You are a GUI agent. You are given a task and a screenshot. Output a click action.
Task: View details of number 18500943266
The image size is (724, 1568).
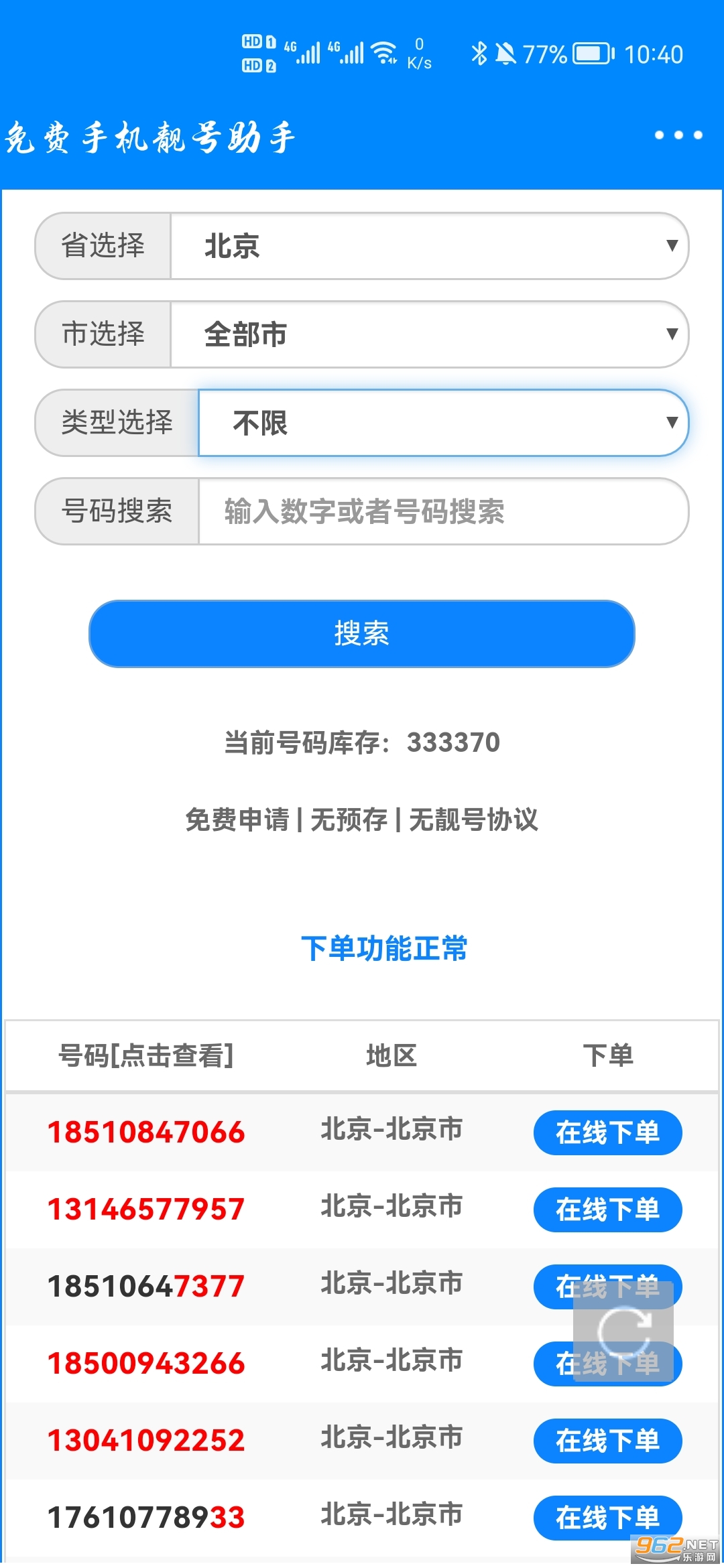click(146, 1364)
